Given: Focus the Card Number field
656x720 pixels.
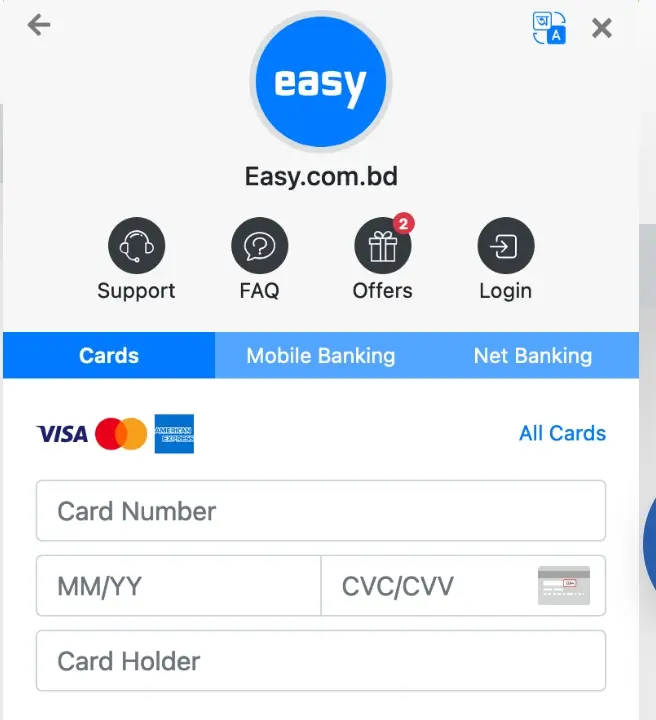Looking at the screenshot, I should [321, 511].
